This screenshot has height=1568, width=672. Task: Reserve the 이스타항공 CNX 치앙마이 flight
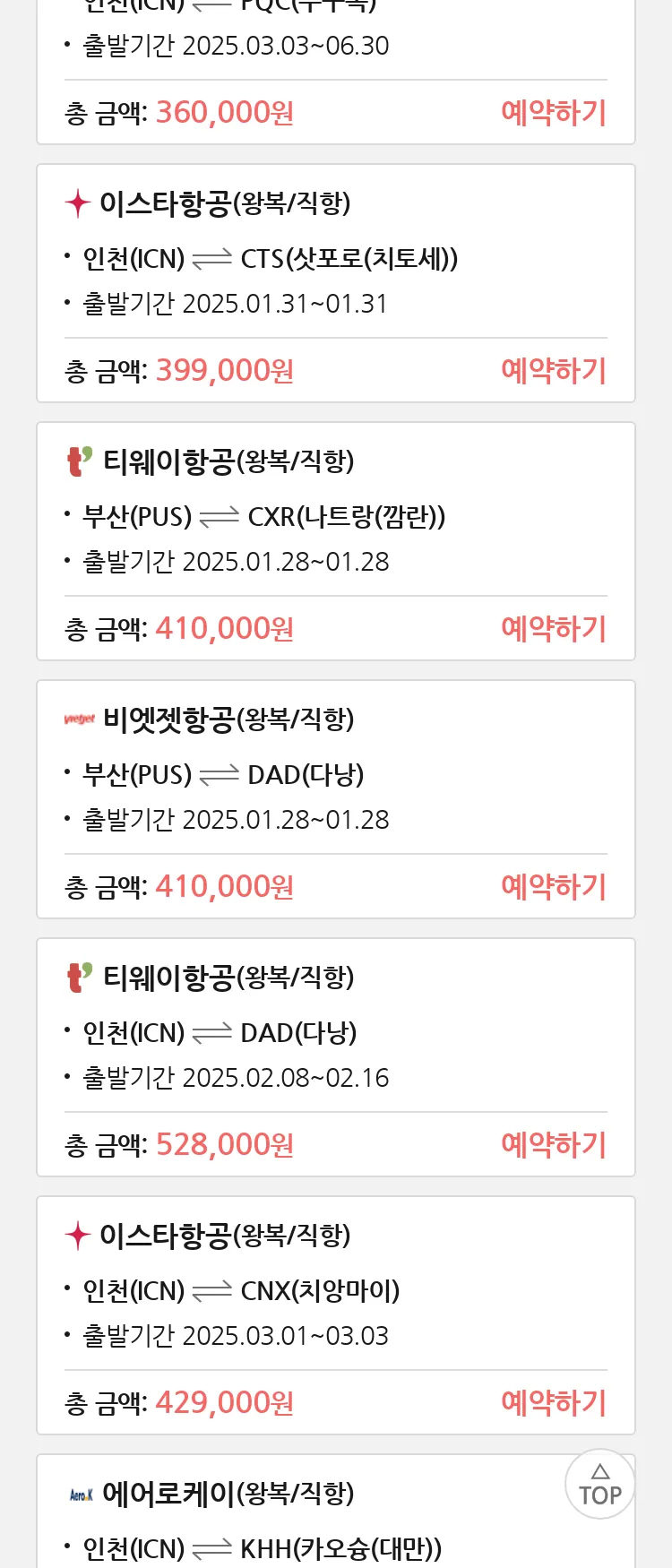click(x=554, y=1403)
